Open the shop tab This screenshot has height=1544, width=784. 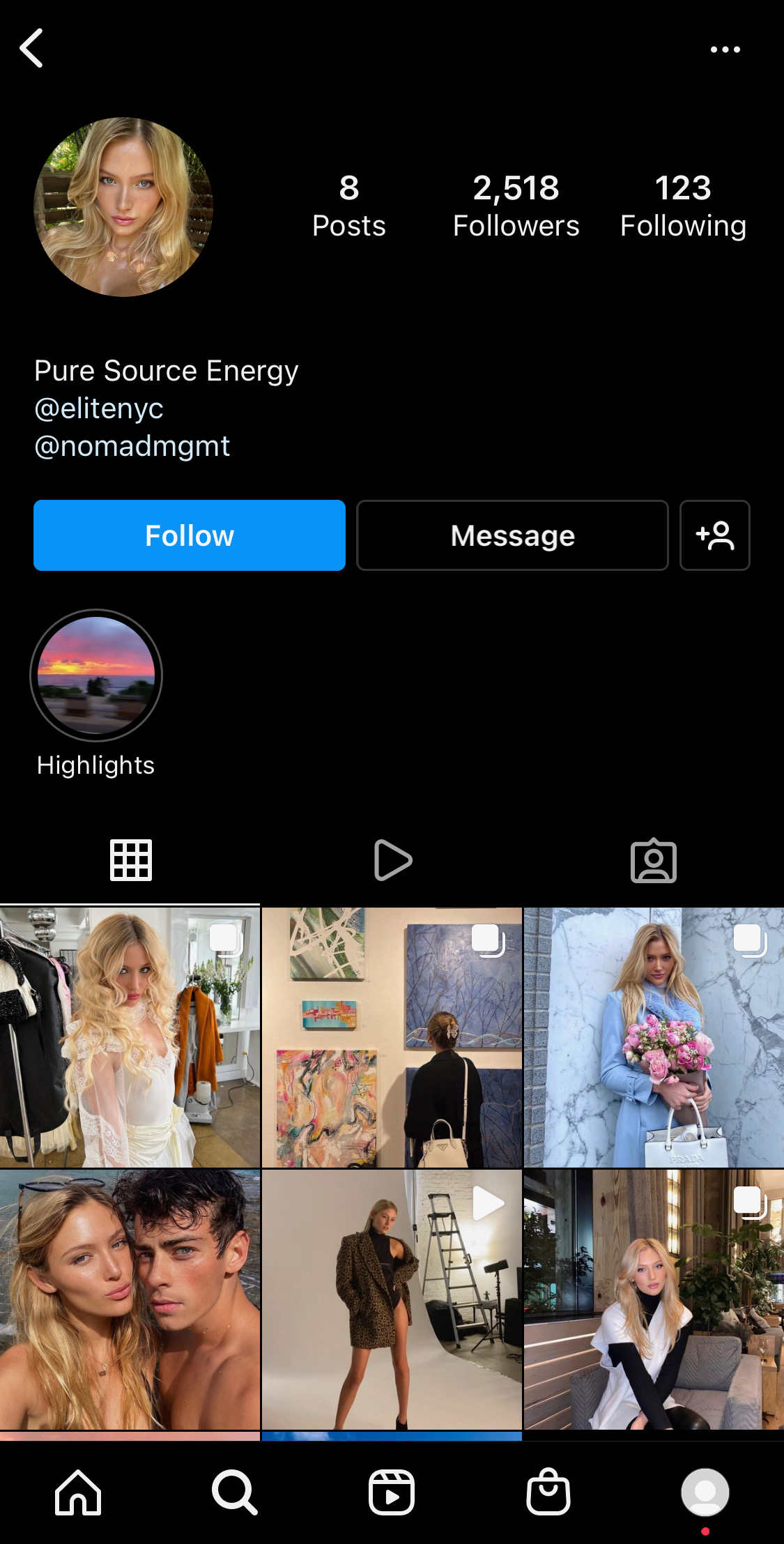click(548, 1492)
